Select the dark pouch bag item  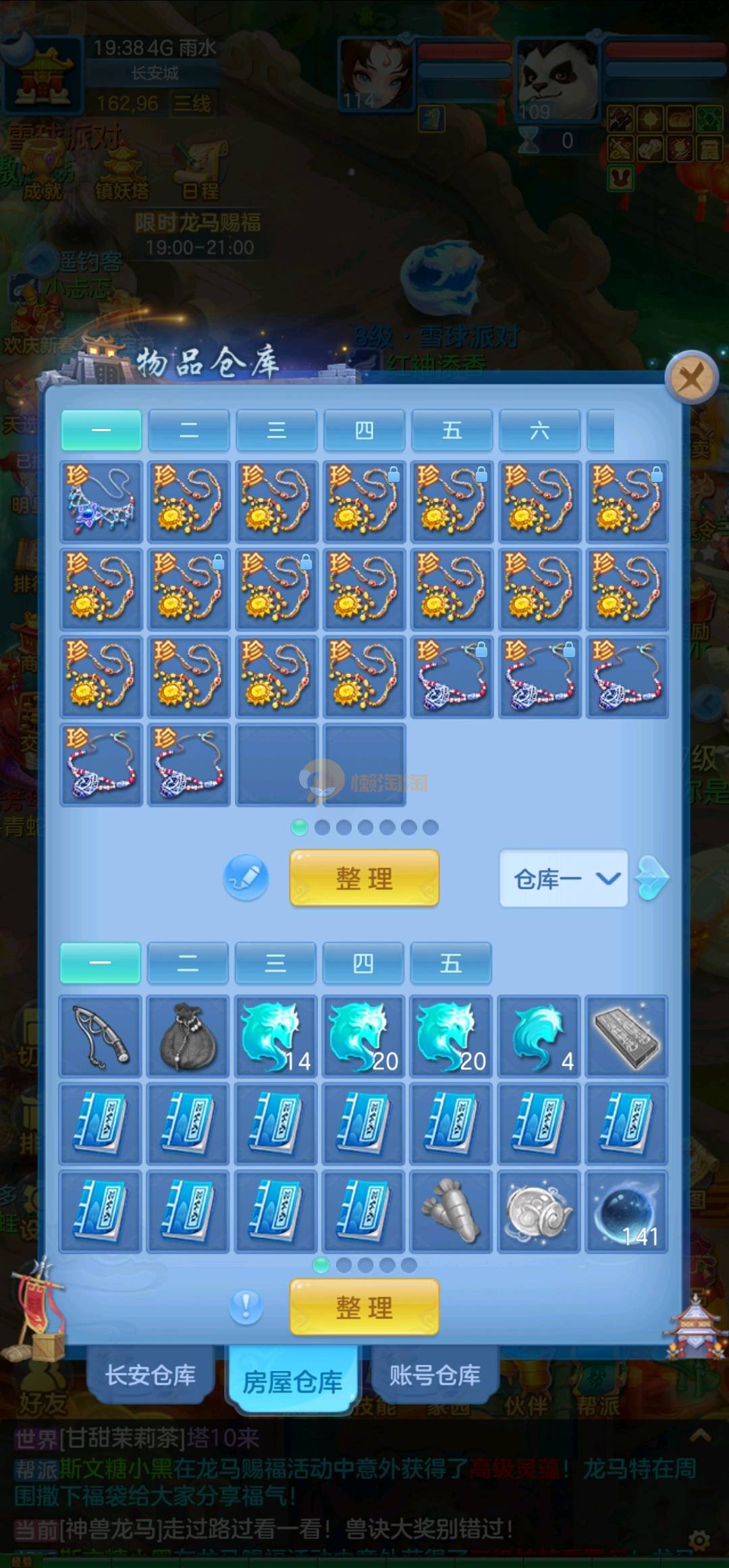click(188, 1036)
